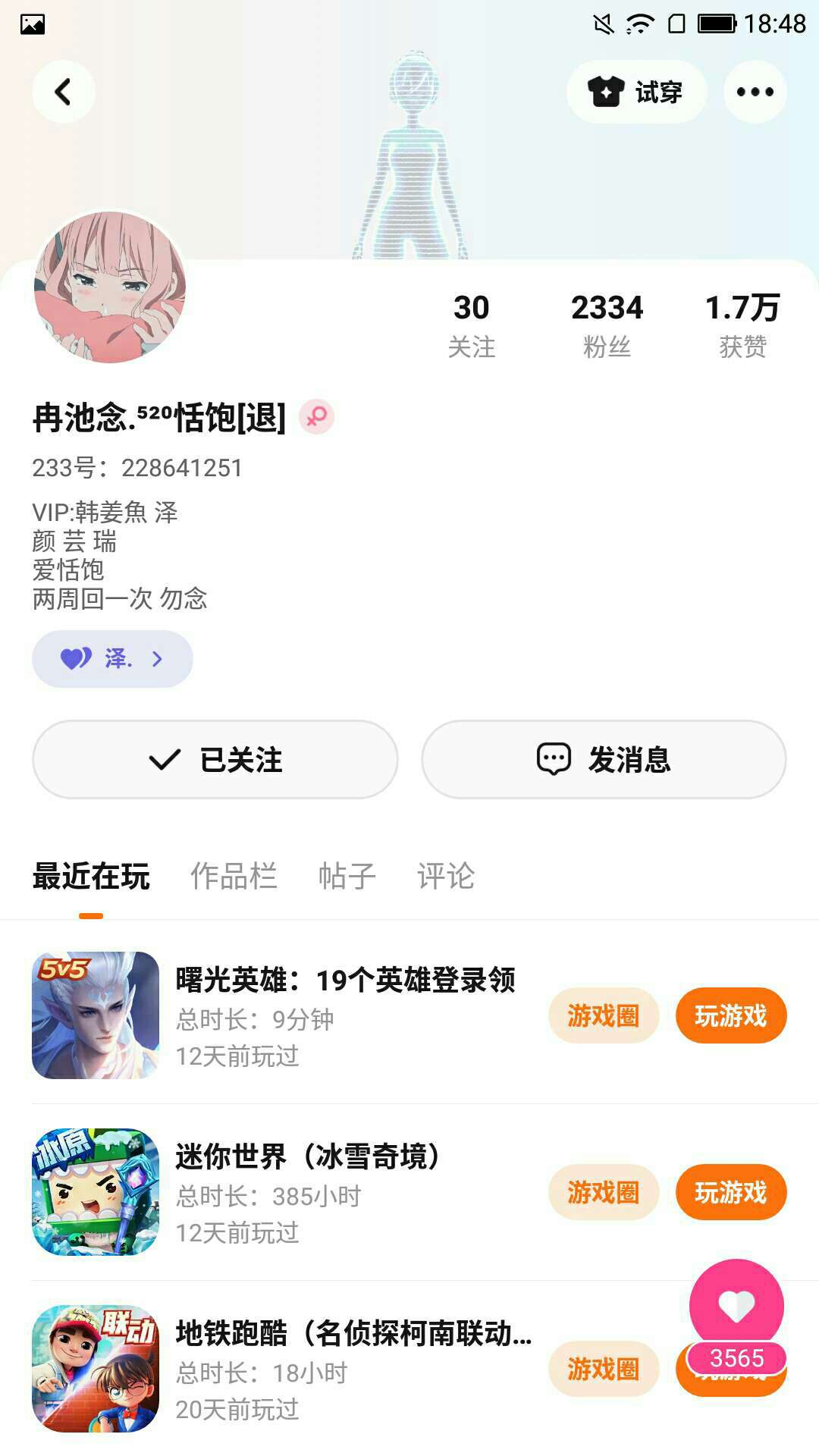Switch to the 帖子 tab

[347, 876]
